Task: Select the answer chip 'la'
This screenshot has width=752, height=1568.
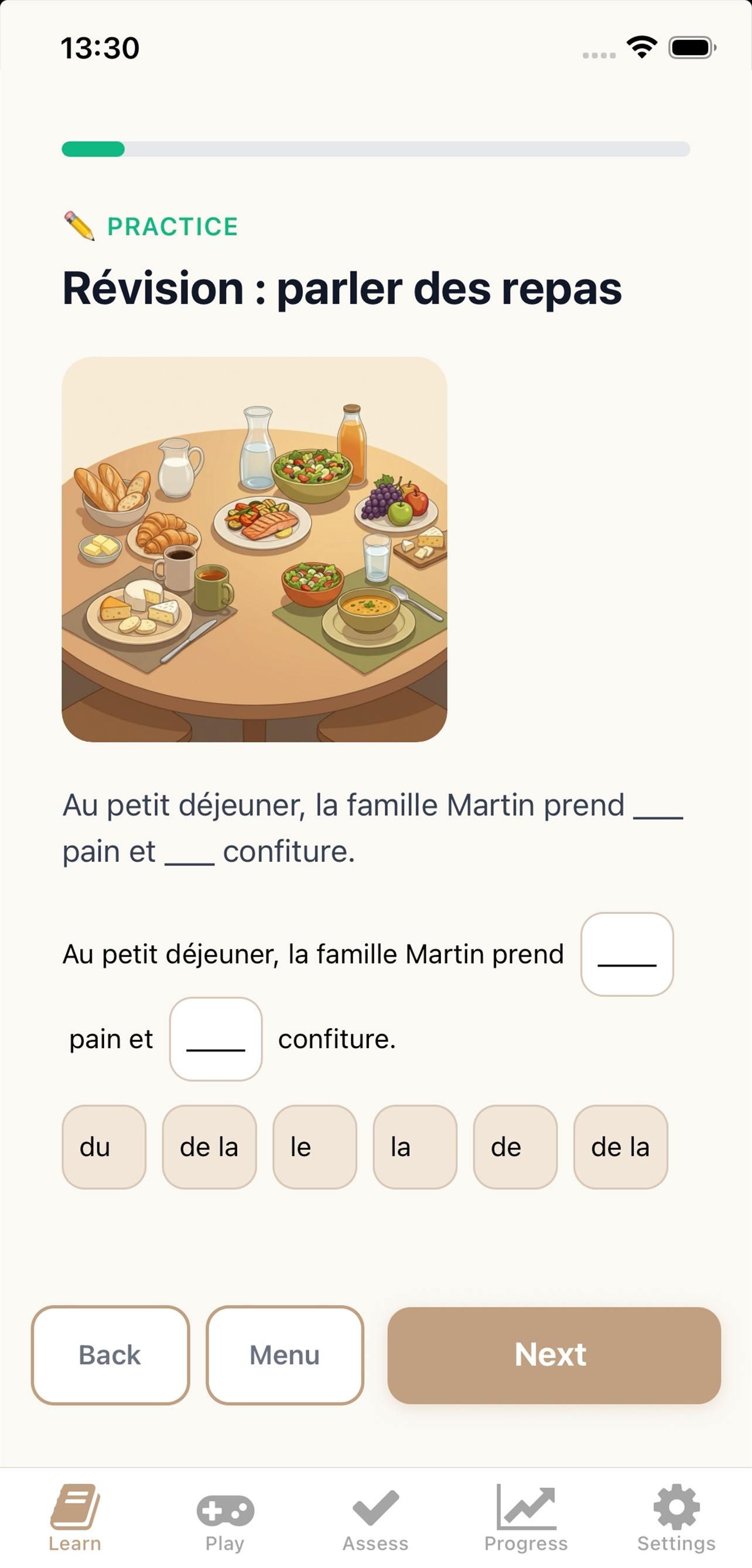Action: 414,1148
